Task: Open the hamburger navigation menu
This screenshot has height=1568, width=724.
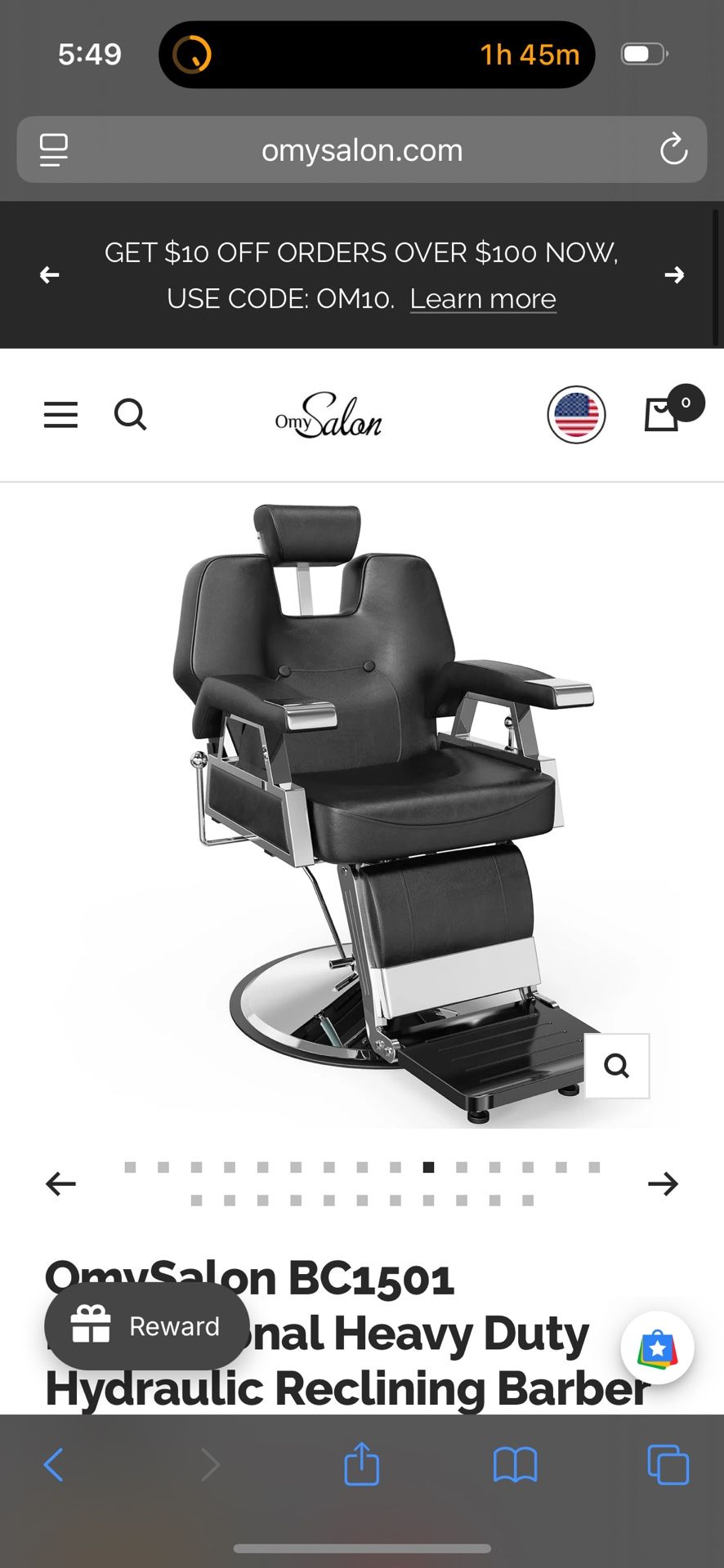Action: click(60, 415)
